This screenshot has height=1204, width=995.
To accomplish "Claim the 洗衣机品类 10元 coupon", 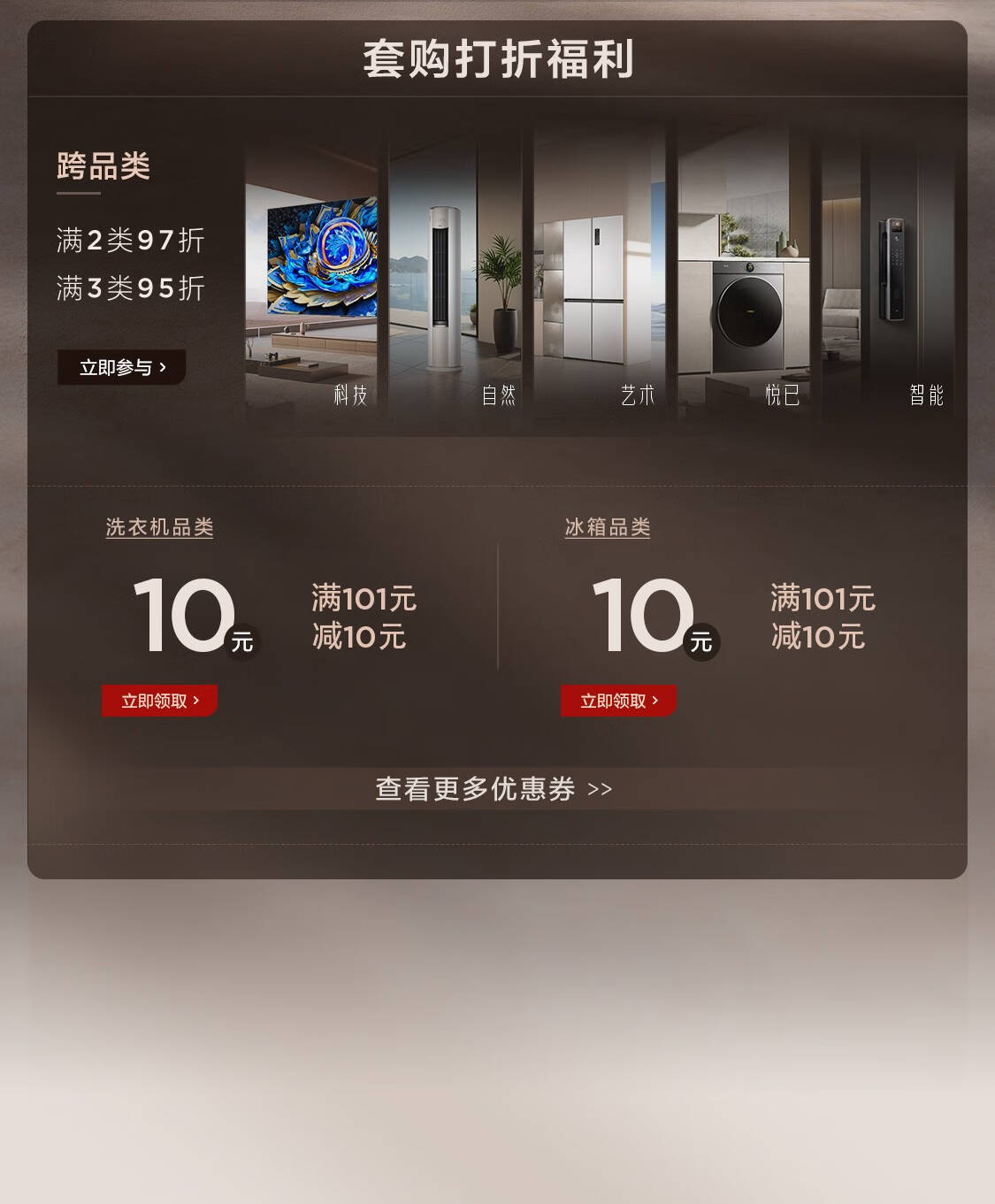I will pyautogui.click(x=159, y=701).
